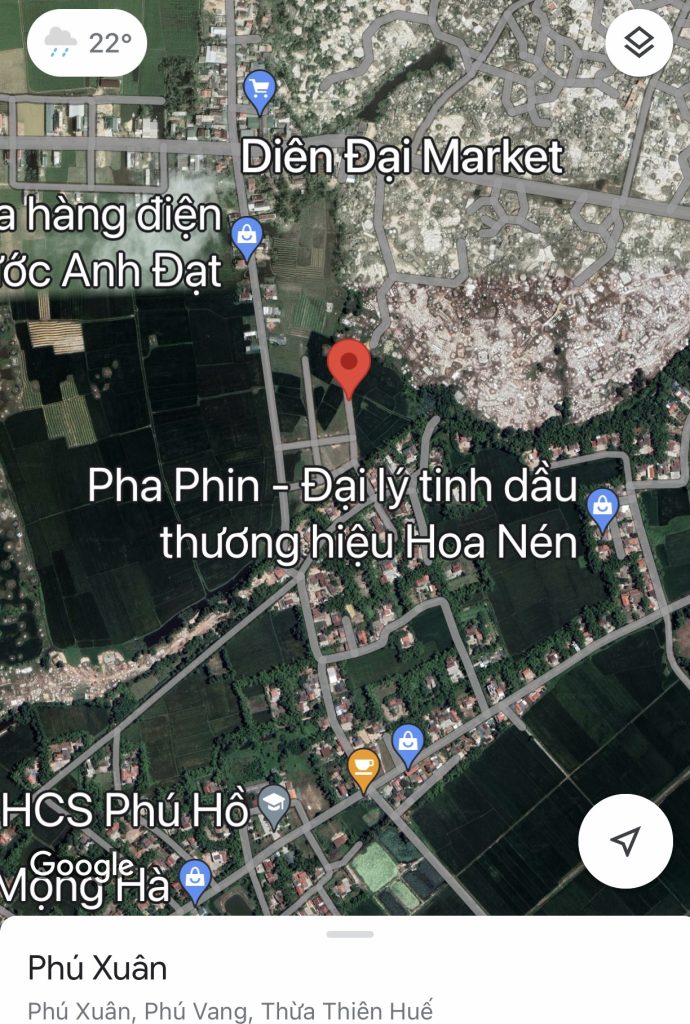This screenshot has width=690, height=1024.
Task: Tap the orange coffee cup pin
Action: [x=363, y=768]
